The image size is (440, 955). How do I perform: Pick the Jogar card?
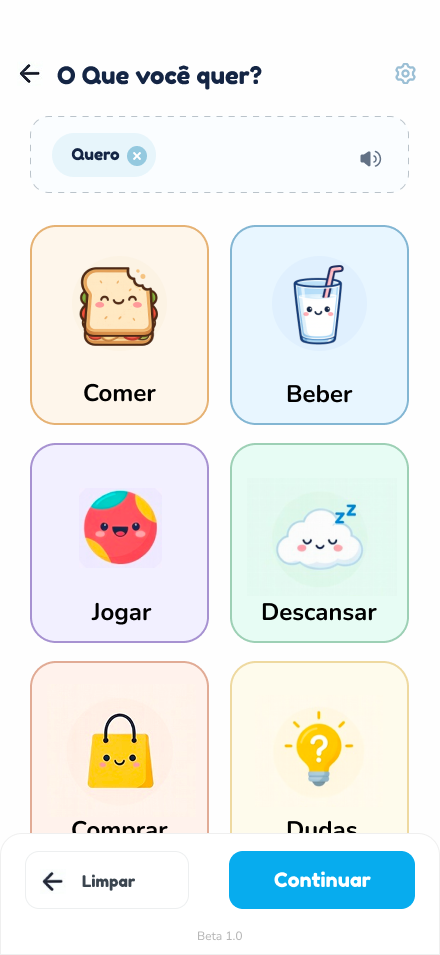click(x=119, y=543)
